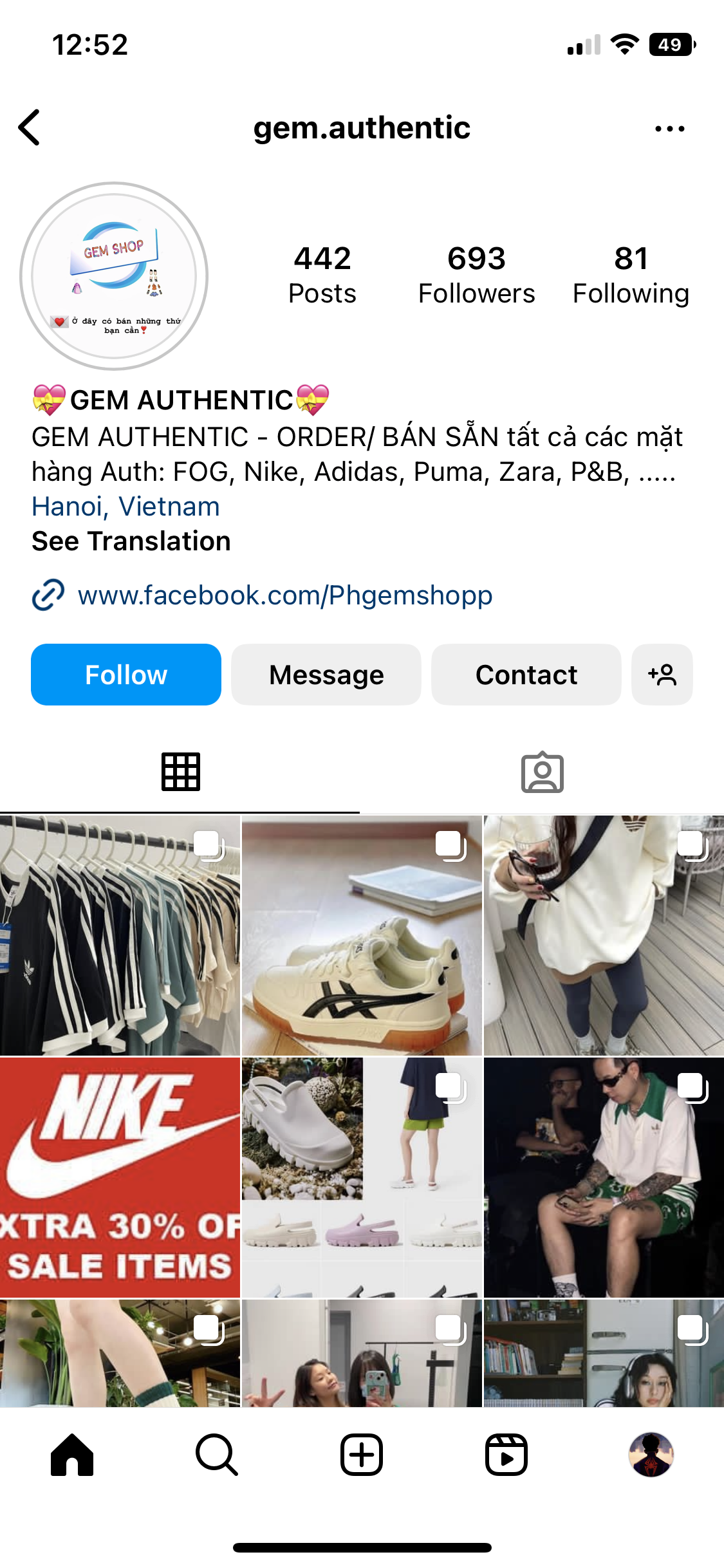724x1568 pixels.
Task: Open the three-dot overflow menu
Action: click(x=669, y=129)
